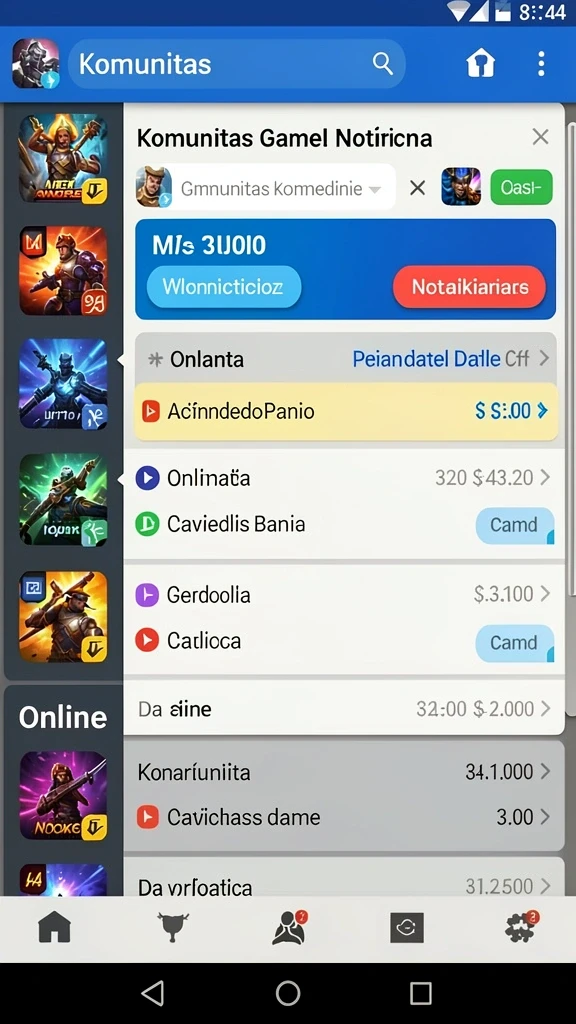576x1024 pixels.
Task: Close the Komunitas Gamel Notiricna panel
Action: (540, 137)
